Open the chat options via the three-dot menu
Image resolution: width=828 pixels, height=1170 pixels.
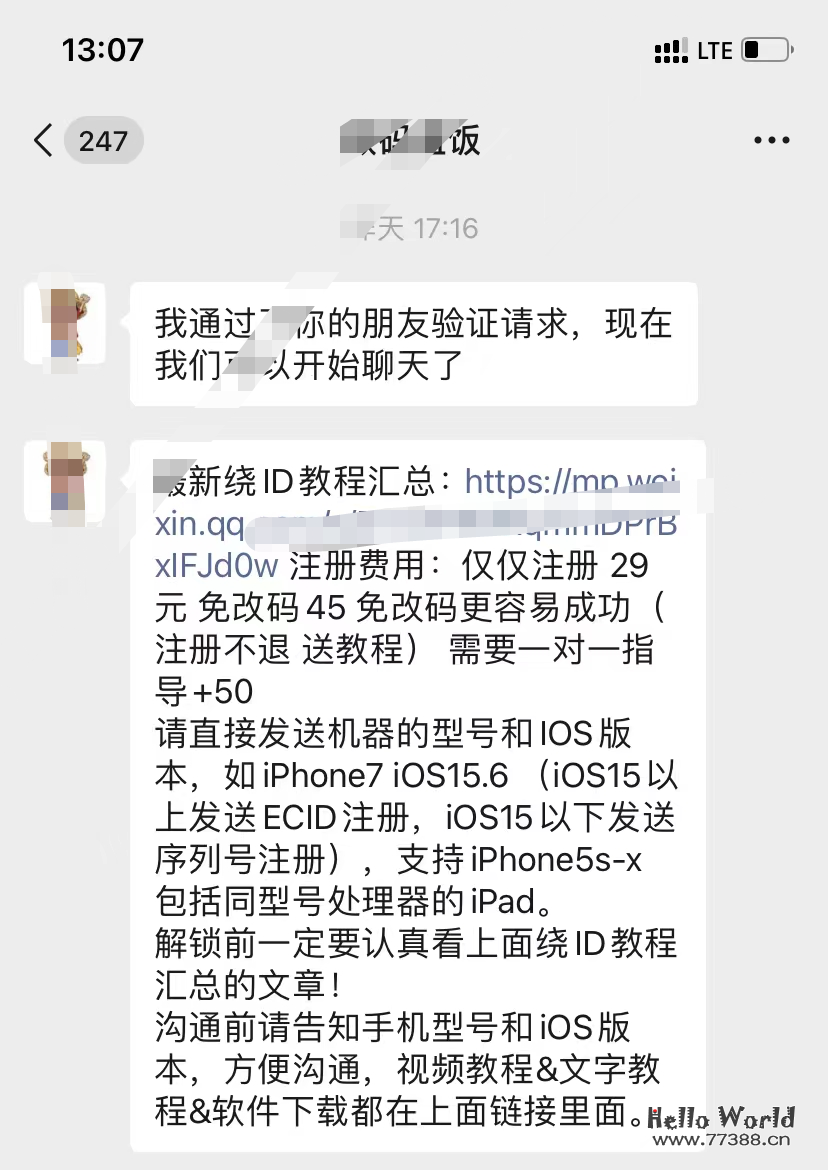pyautogui.click(x=771, y=140)
